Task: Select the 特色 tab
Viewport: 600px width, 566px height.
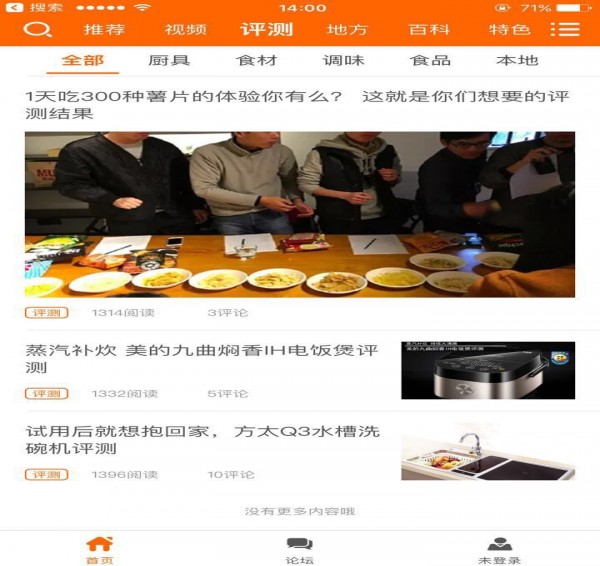Action: tap(509, 29)
